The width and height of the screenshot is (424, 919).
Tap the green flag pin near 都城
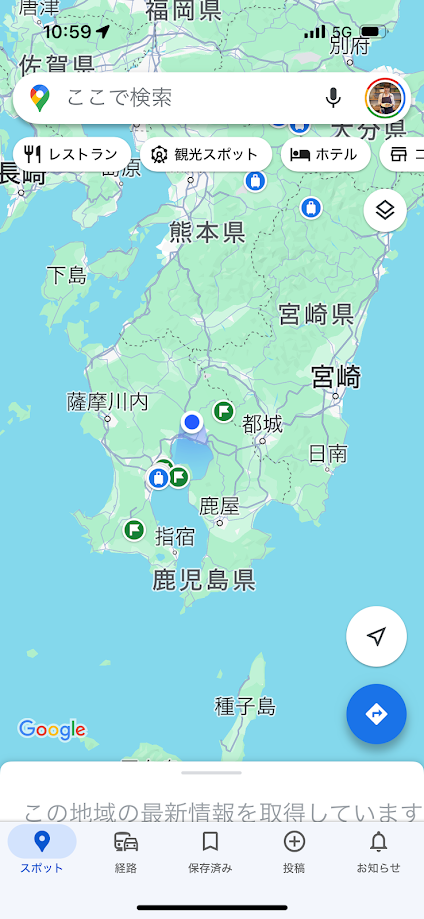(x=223, y=411)
